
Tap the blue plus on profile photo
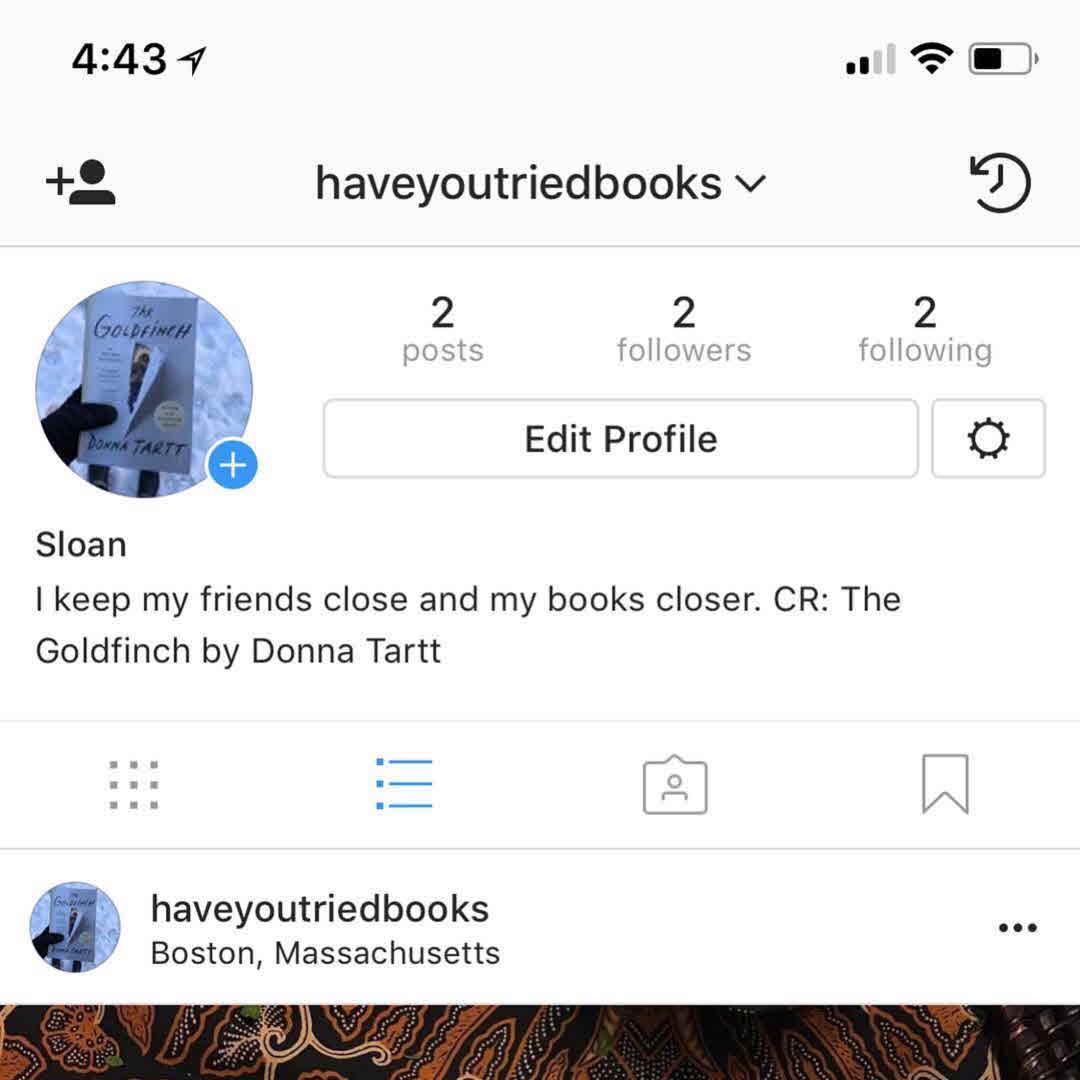(x=233, y=465)
